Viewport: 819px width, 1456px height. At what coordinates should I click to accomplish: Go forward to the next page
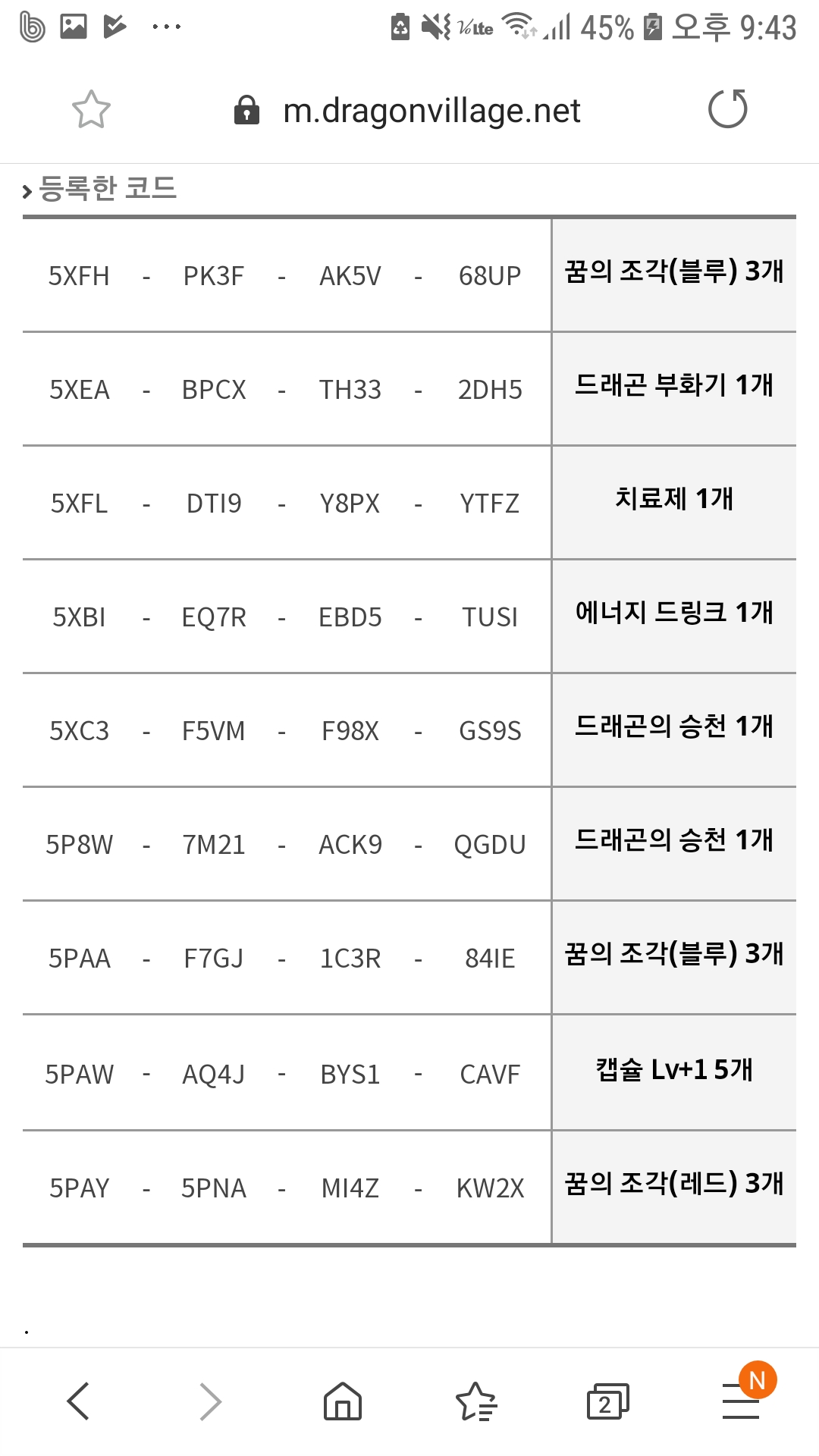[x=210, y=1401]
